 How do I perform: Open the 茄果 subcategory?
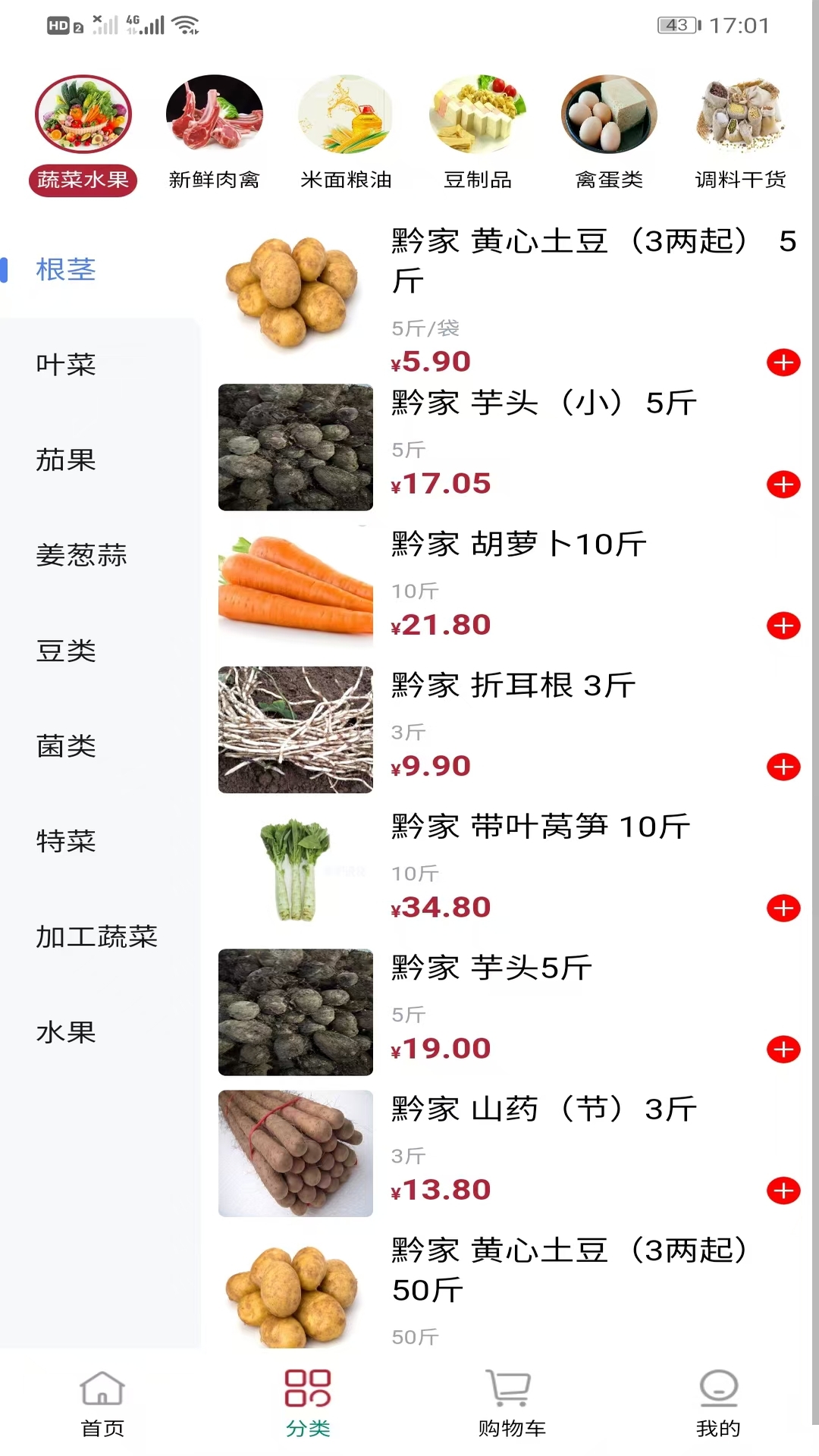click(66, 460)
